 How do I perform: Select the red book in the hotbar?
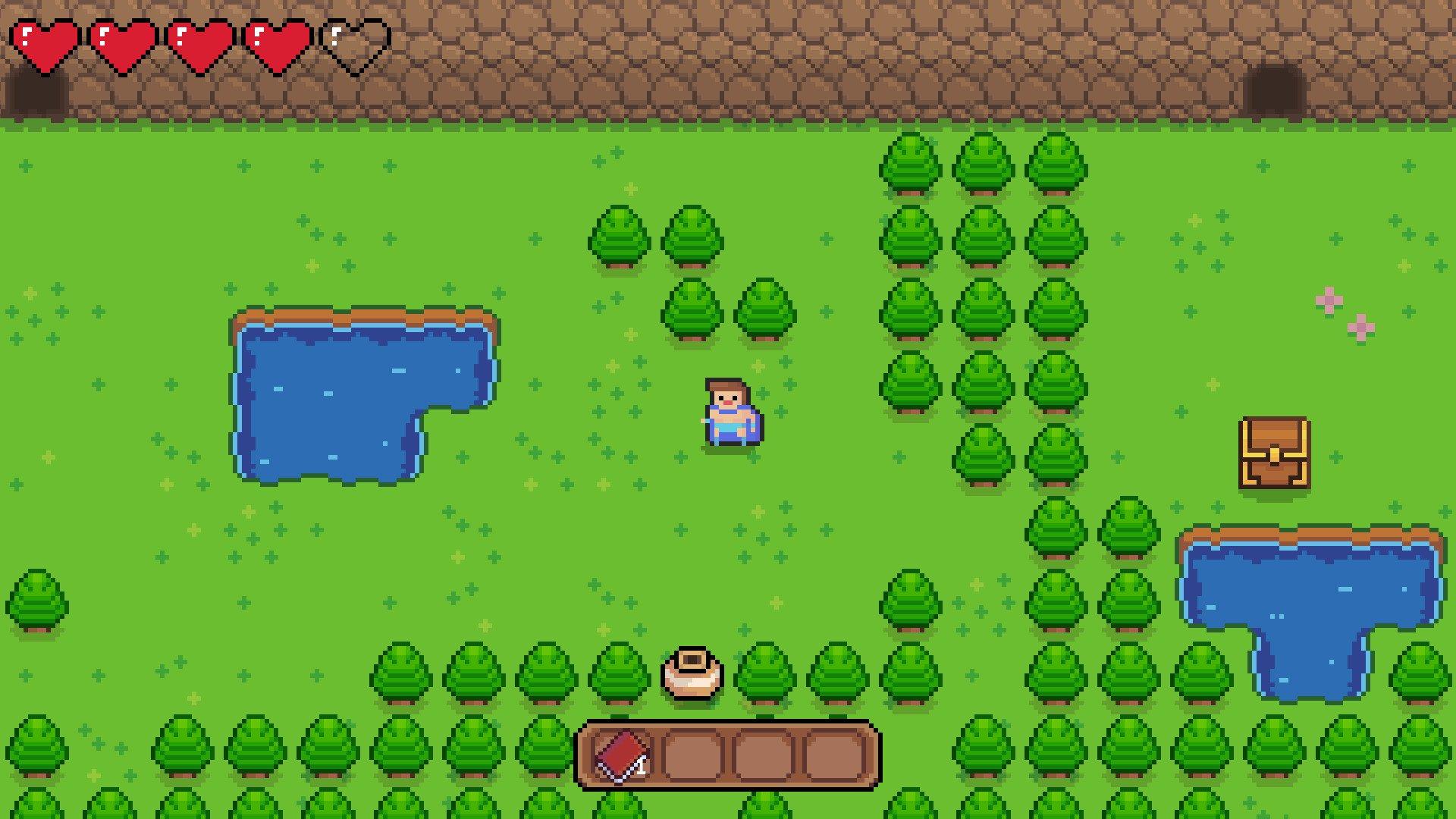pos(622,754)
